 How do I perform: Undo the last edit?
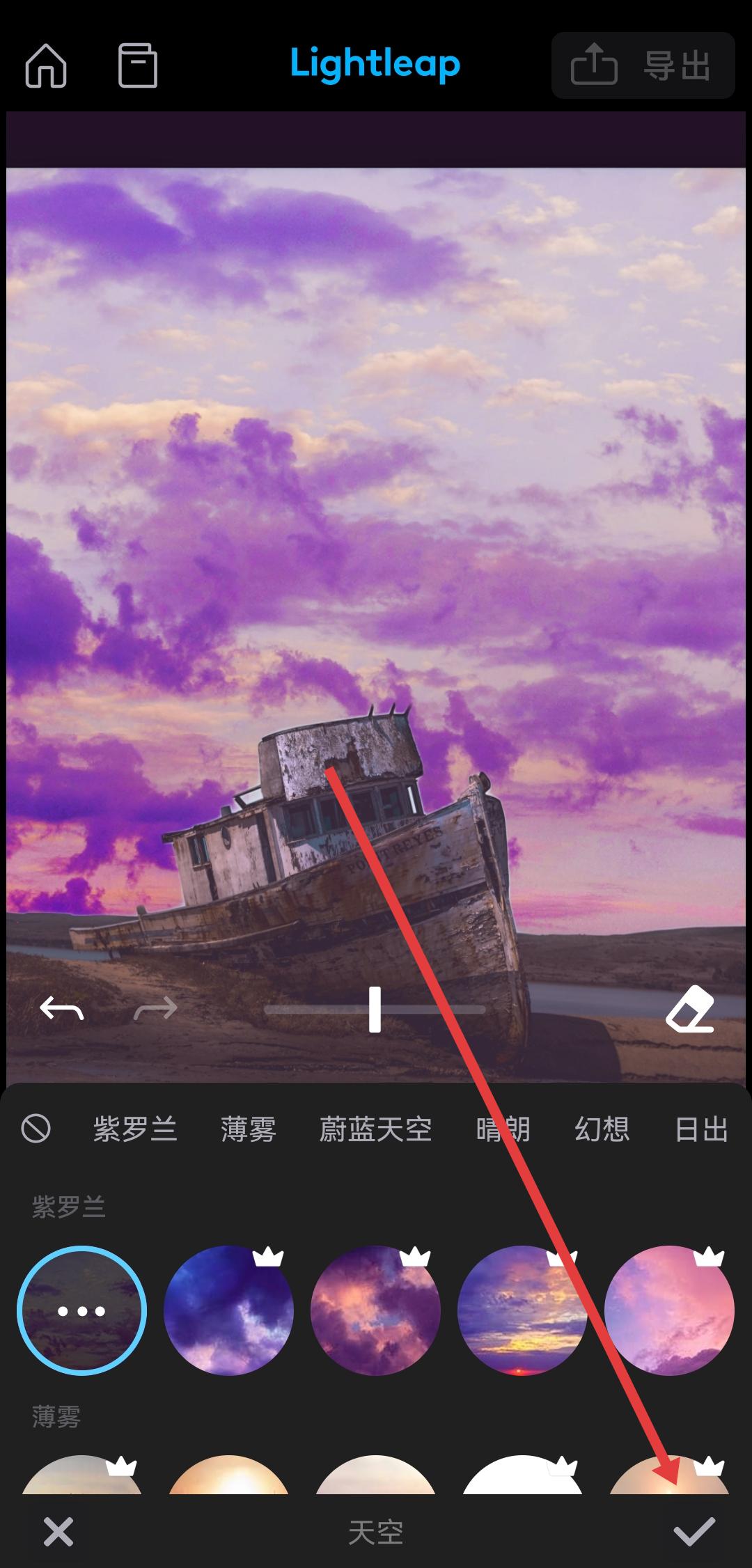(61, 1009)
